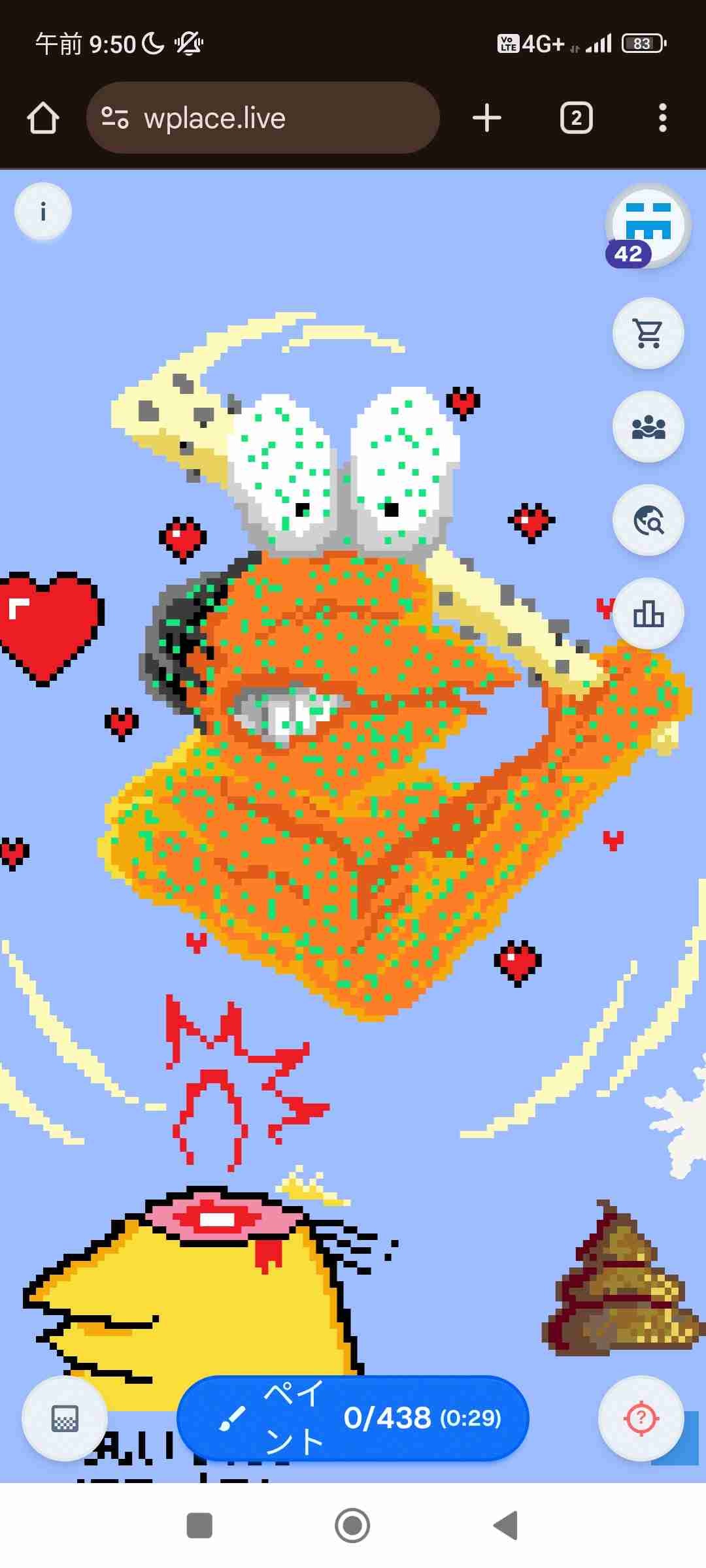Toggle the pixel grid overlay button
706x1568 pixels.
click(x=65, y=1418)
